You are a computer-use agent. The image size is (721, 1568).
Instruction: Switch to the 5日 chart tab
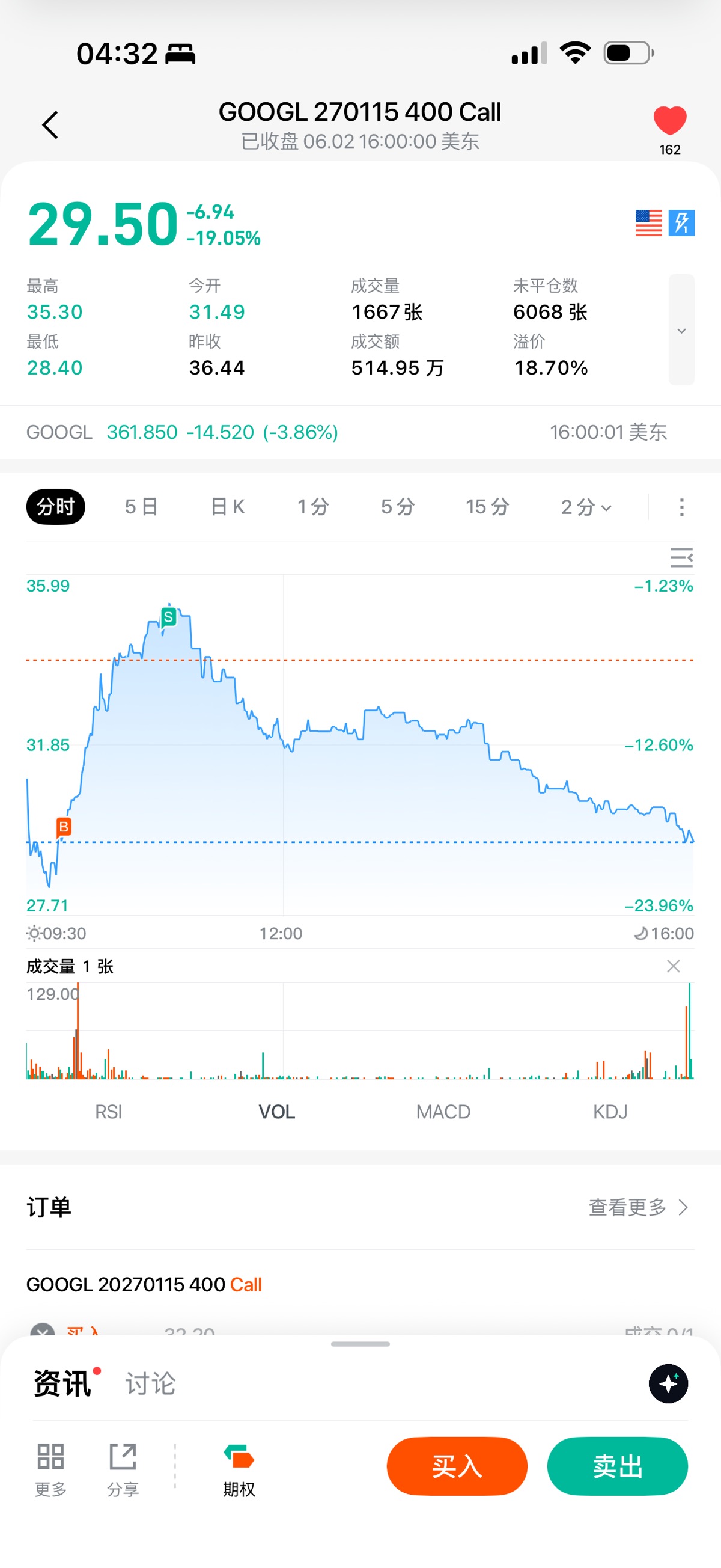[x=141, y=506]
